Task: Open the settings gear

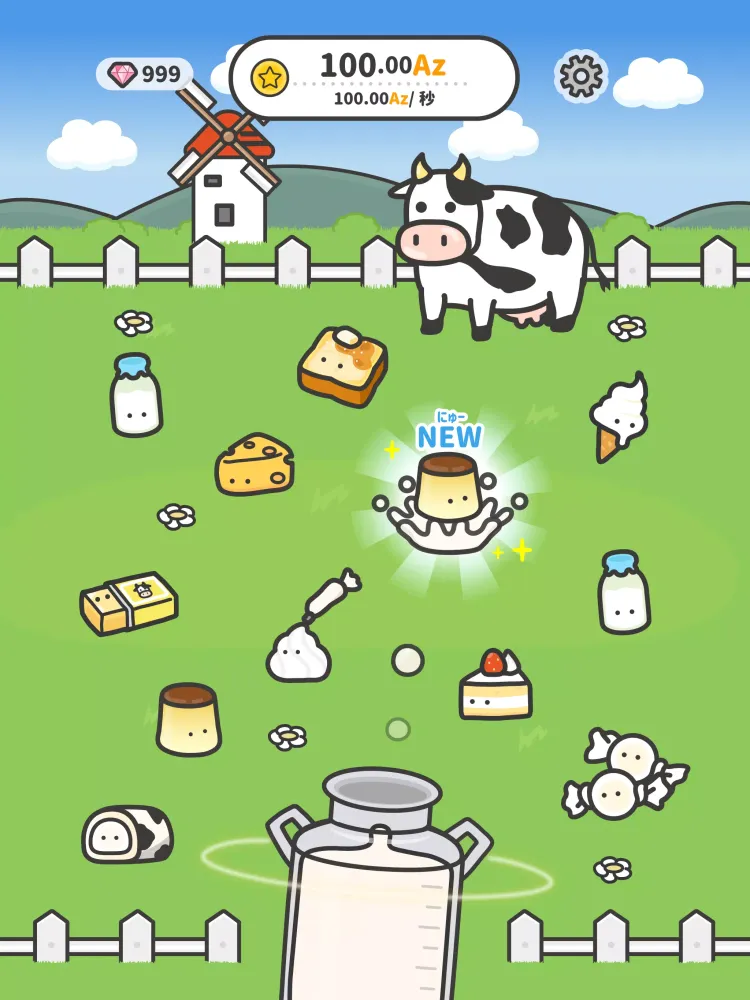Action: point(581,76)
